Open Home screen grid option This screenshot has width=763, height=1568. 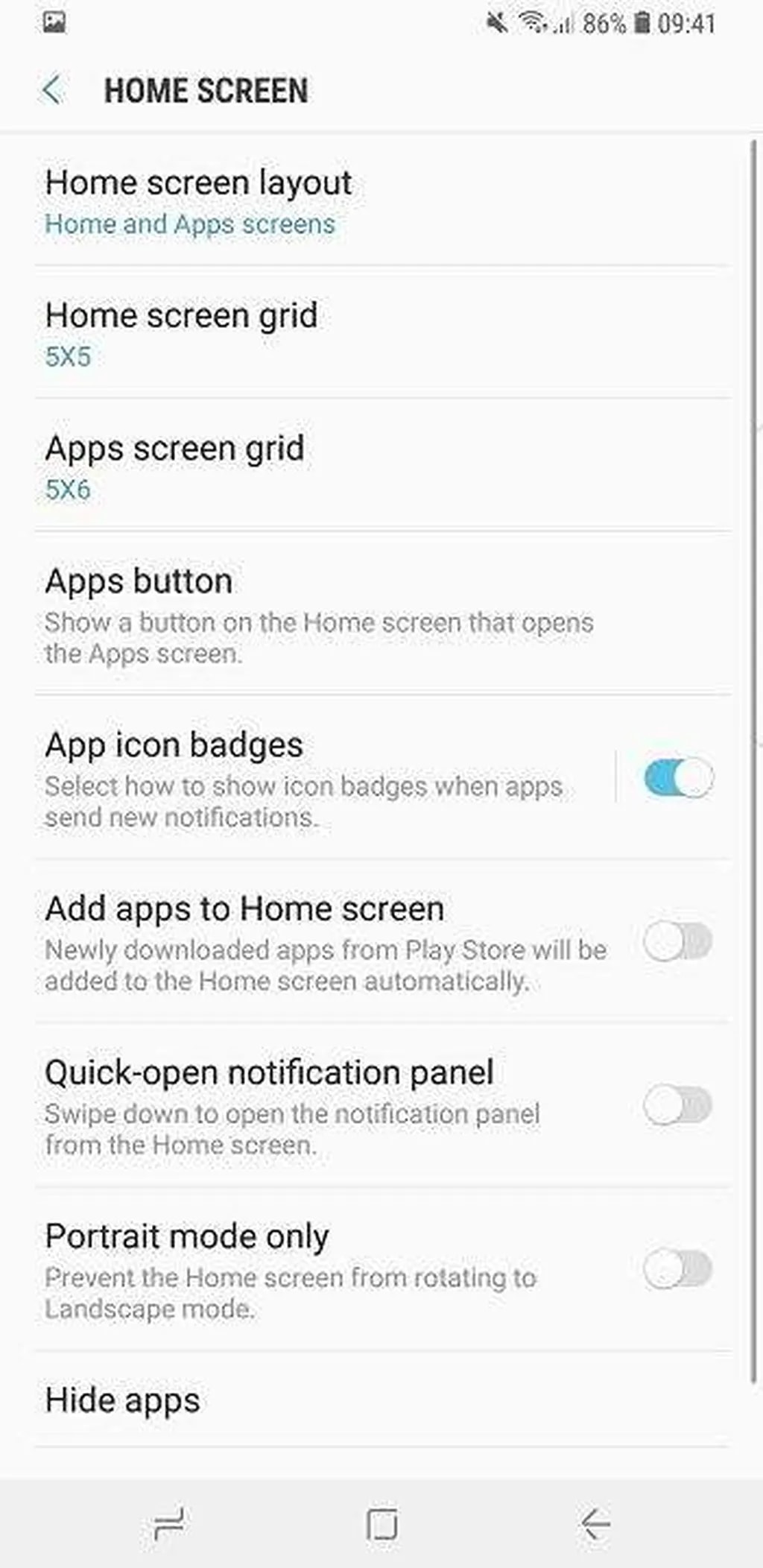tap(181, 333)
